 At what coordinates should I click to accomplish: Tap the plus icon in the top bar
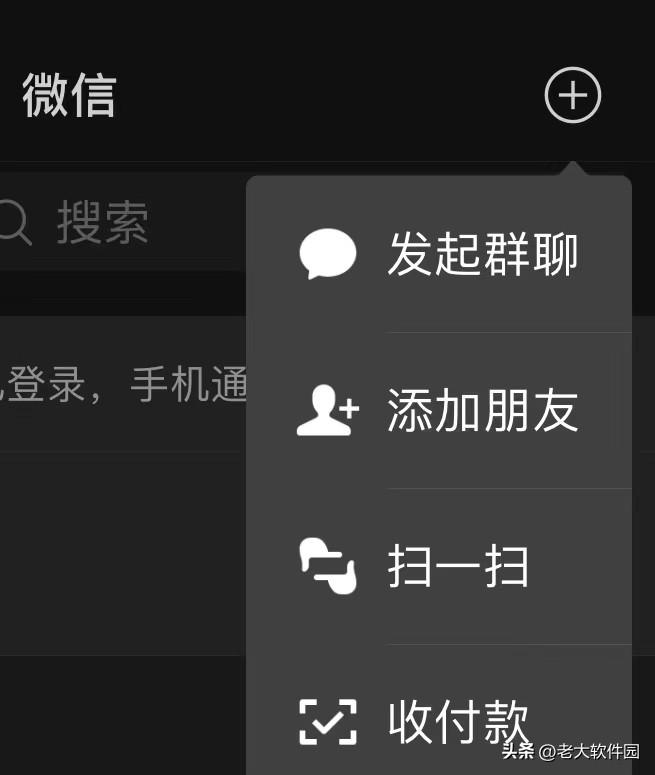pyautogui.click(x=572, y=96)
